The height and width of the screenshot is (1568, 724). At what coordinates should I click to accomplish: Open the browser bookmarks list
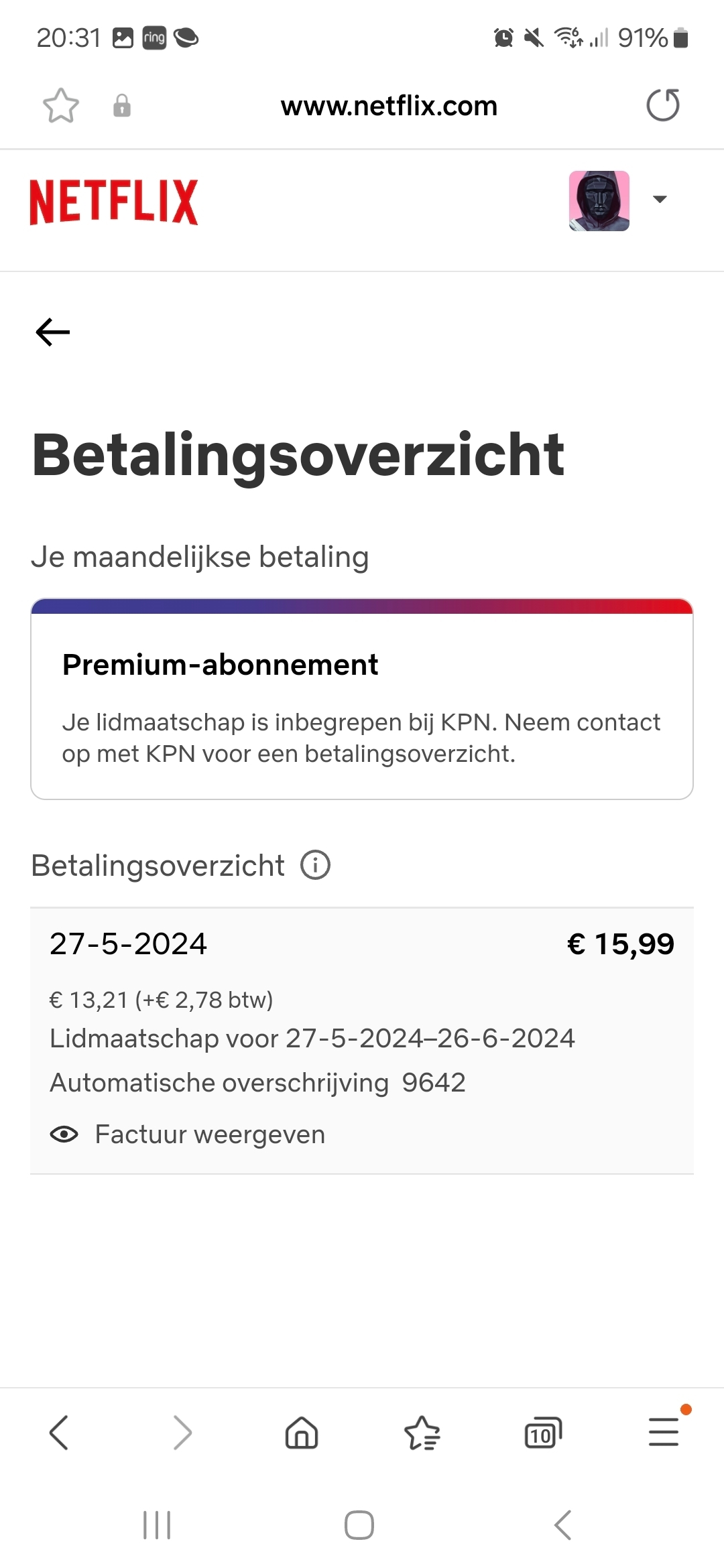pos(422,1433)
